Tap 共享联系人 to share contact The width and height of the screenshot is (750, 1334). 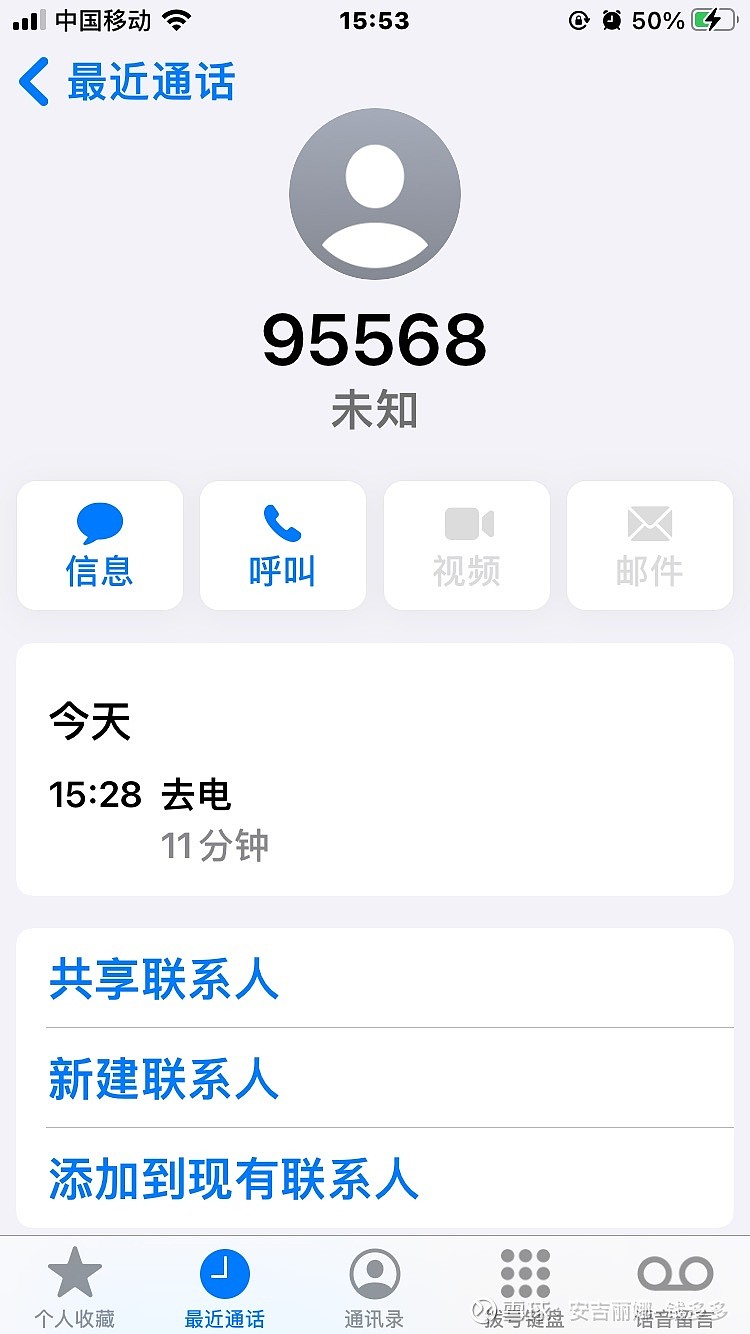[163, 980]
